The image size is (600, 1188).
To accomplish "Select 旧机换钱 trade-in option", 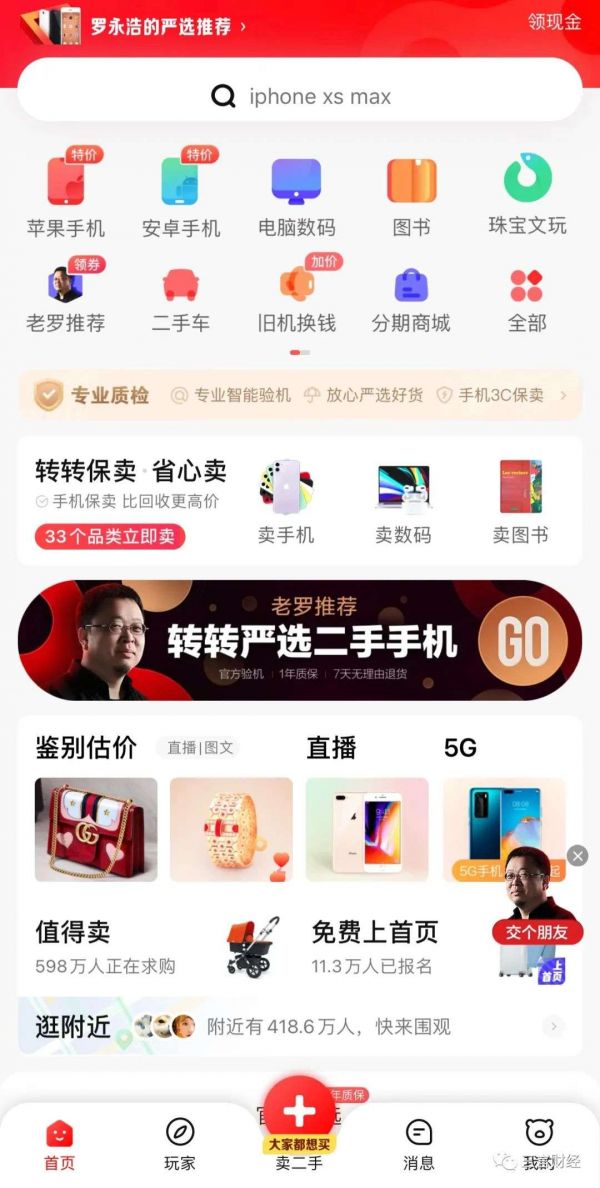I will point(296,298).
